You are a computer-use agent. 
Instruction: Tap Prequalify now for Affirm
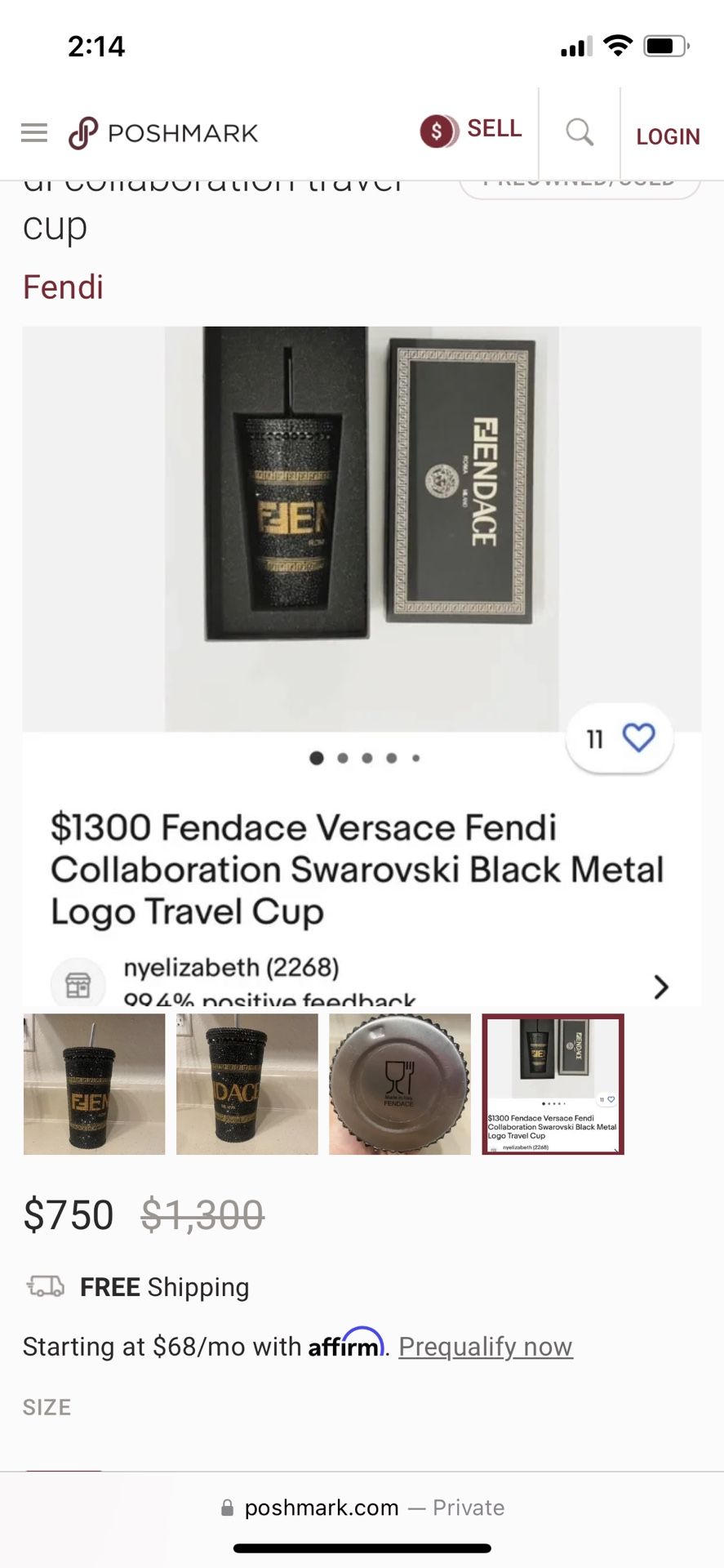click(x=486, y=1347)
